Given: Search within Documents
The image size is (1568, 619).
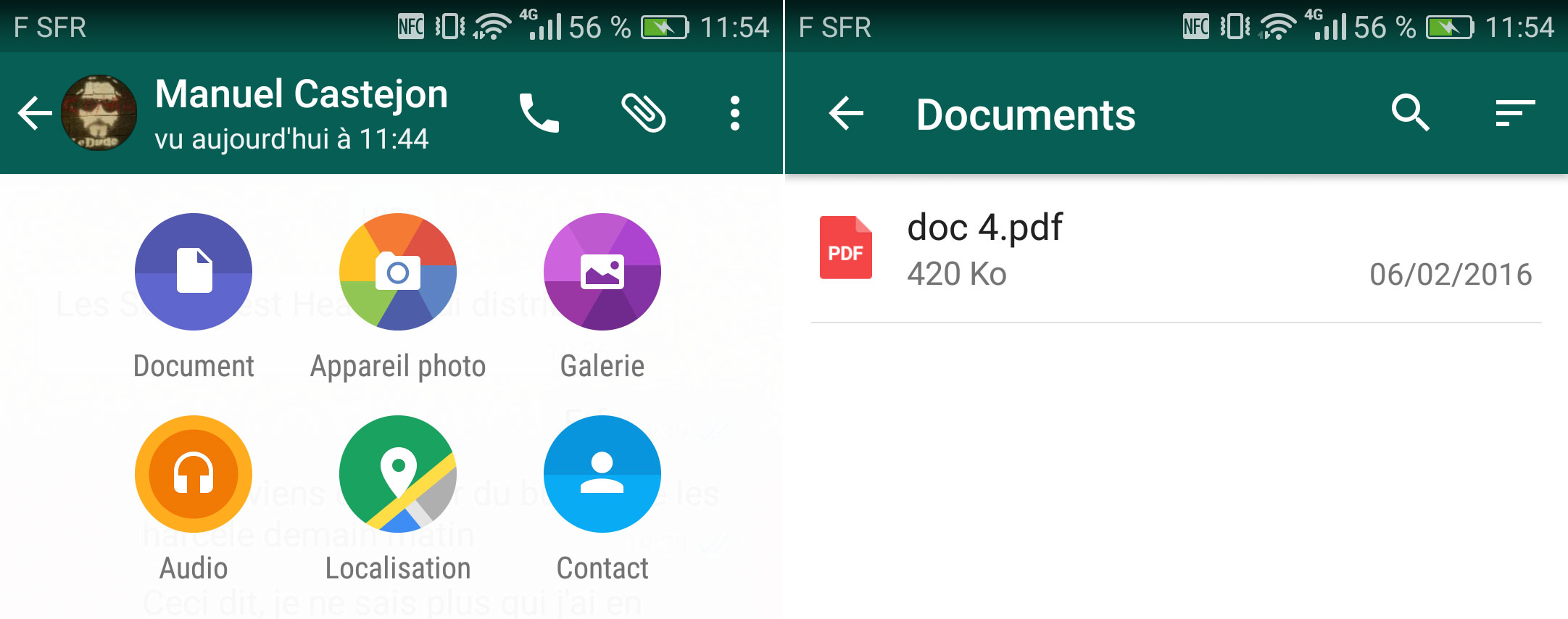Looking at the screenshot, I should tap(1410, 113).
